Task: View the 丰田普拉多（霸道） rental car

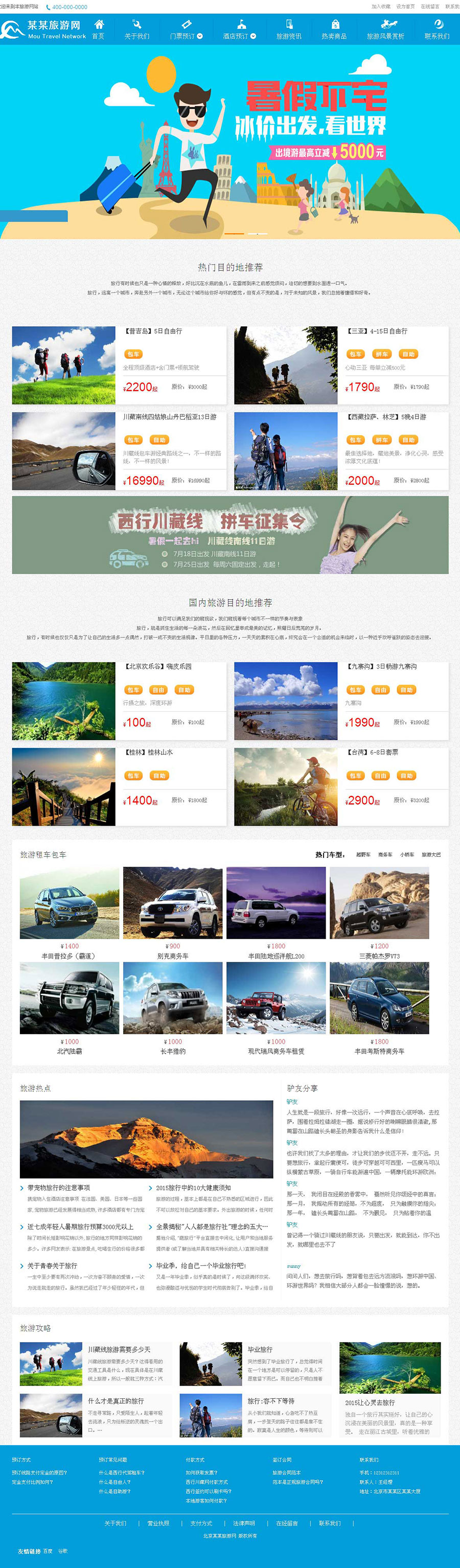Action: (69, 956)
